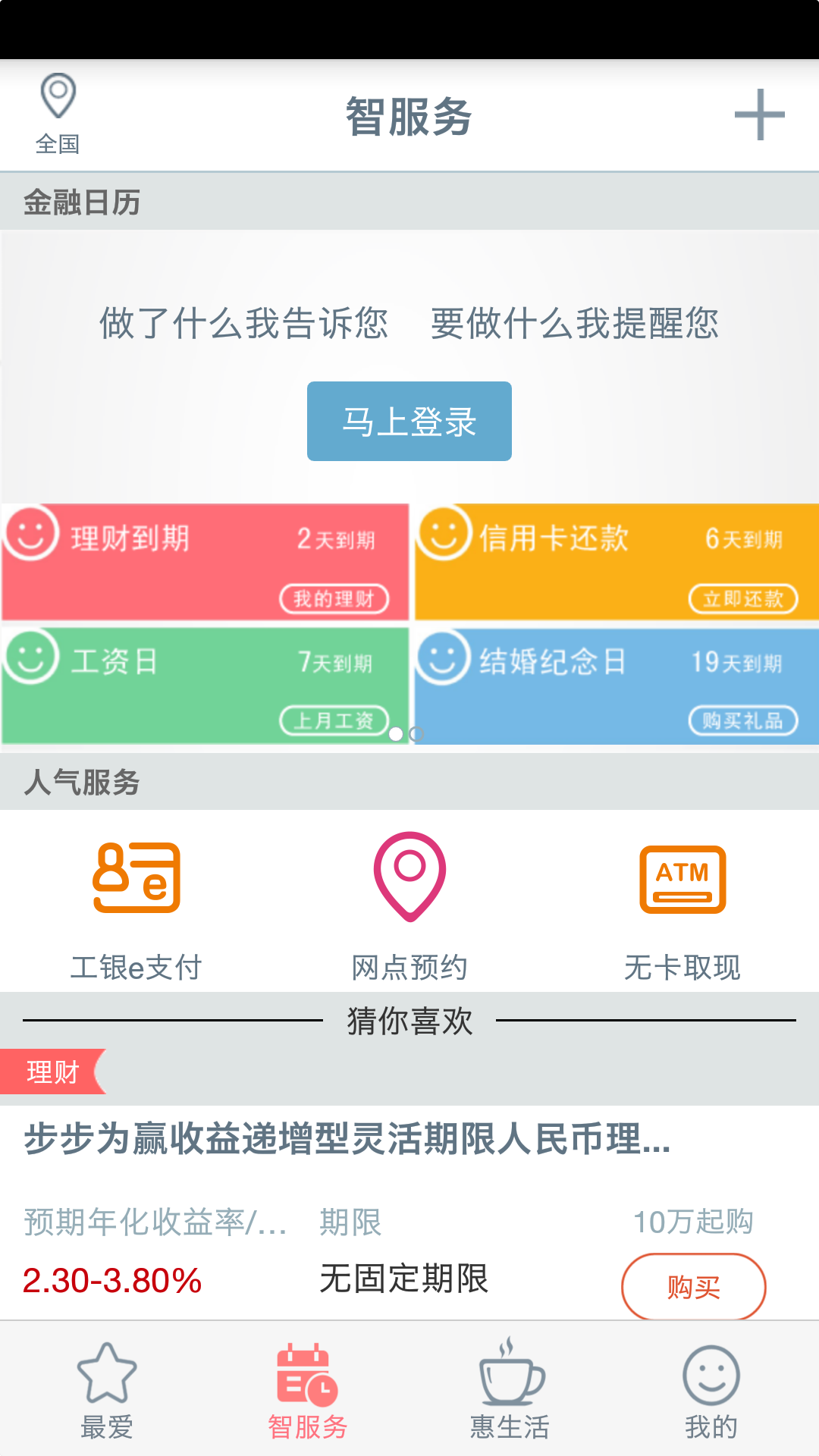View 上月工资 on the 工资日 card

coord(334,720)
